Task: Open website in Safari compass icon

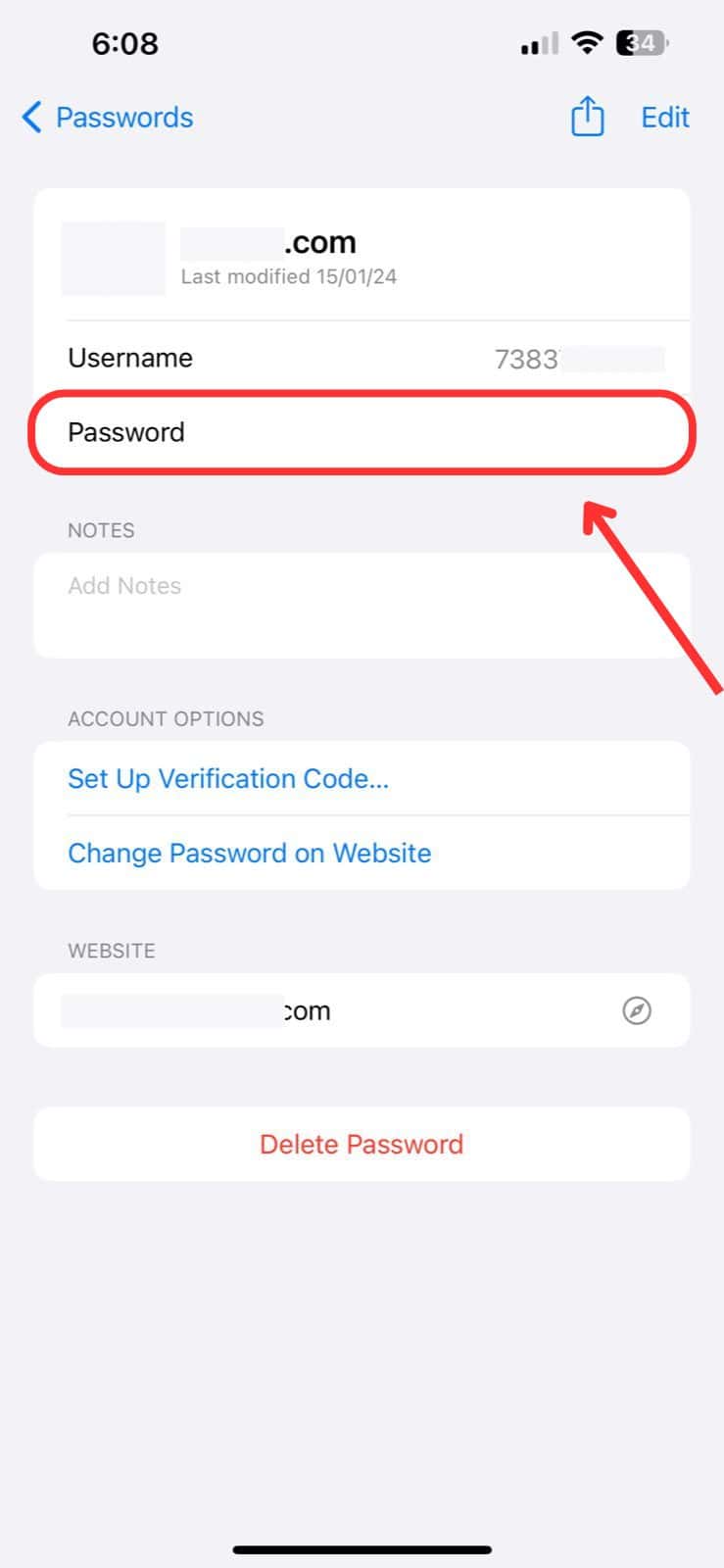Action: tap(637, 1010)
